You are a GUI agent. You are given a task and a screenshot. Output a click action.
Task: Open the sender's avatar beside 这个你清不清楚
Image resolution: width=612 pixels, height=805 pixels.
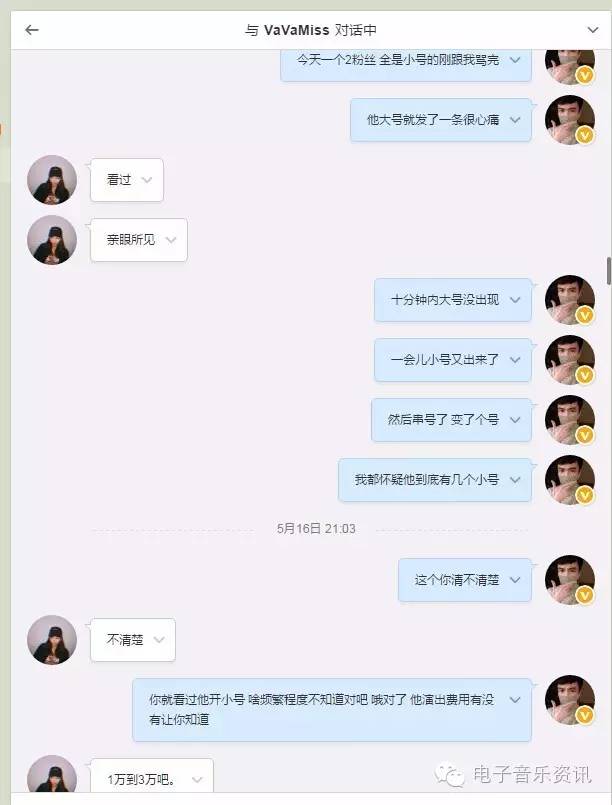click(x=569, y=580)
